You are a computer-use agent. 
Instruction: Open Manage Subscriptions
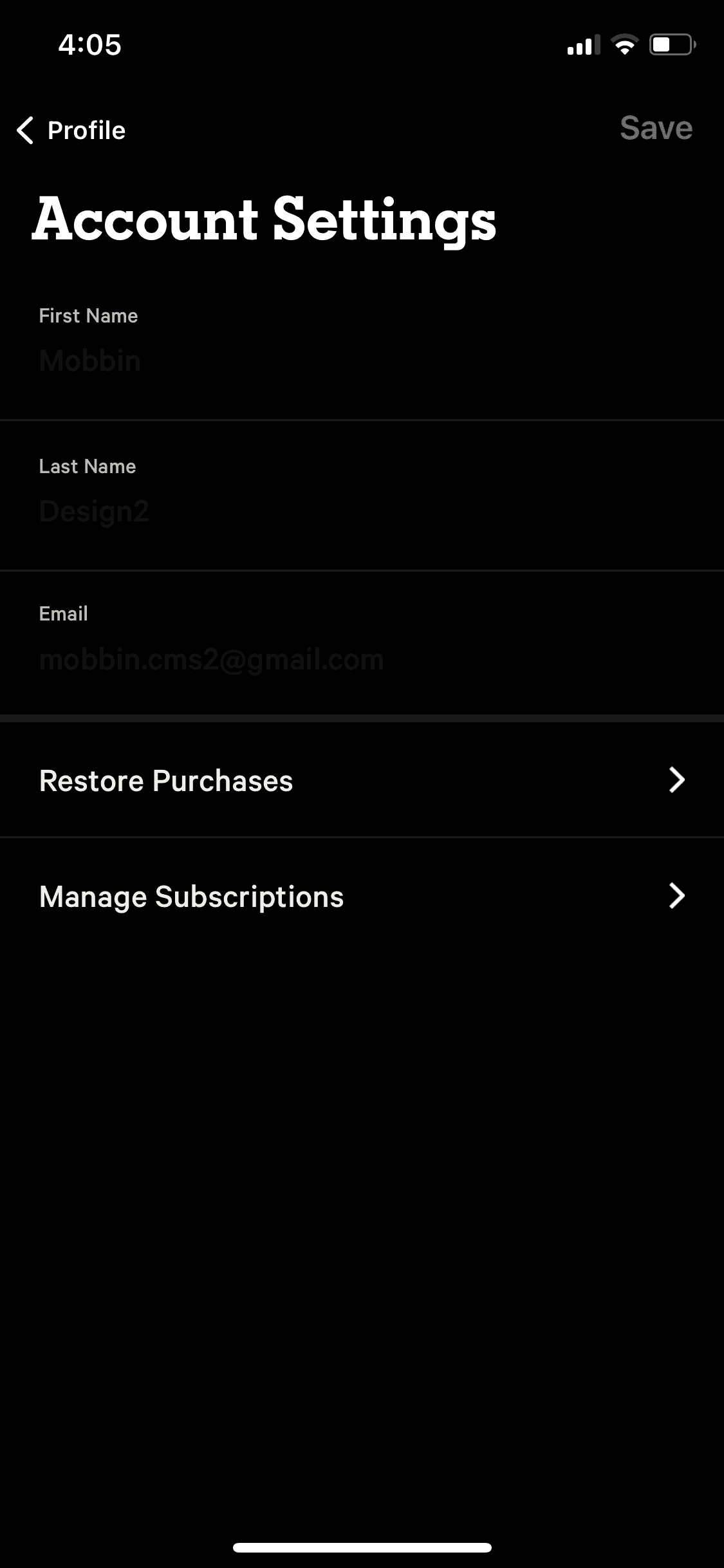(x=362, y=896)
